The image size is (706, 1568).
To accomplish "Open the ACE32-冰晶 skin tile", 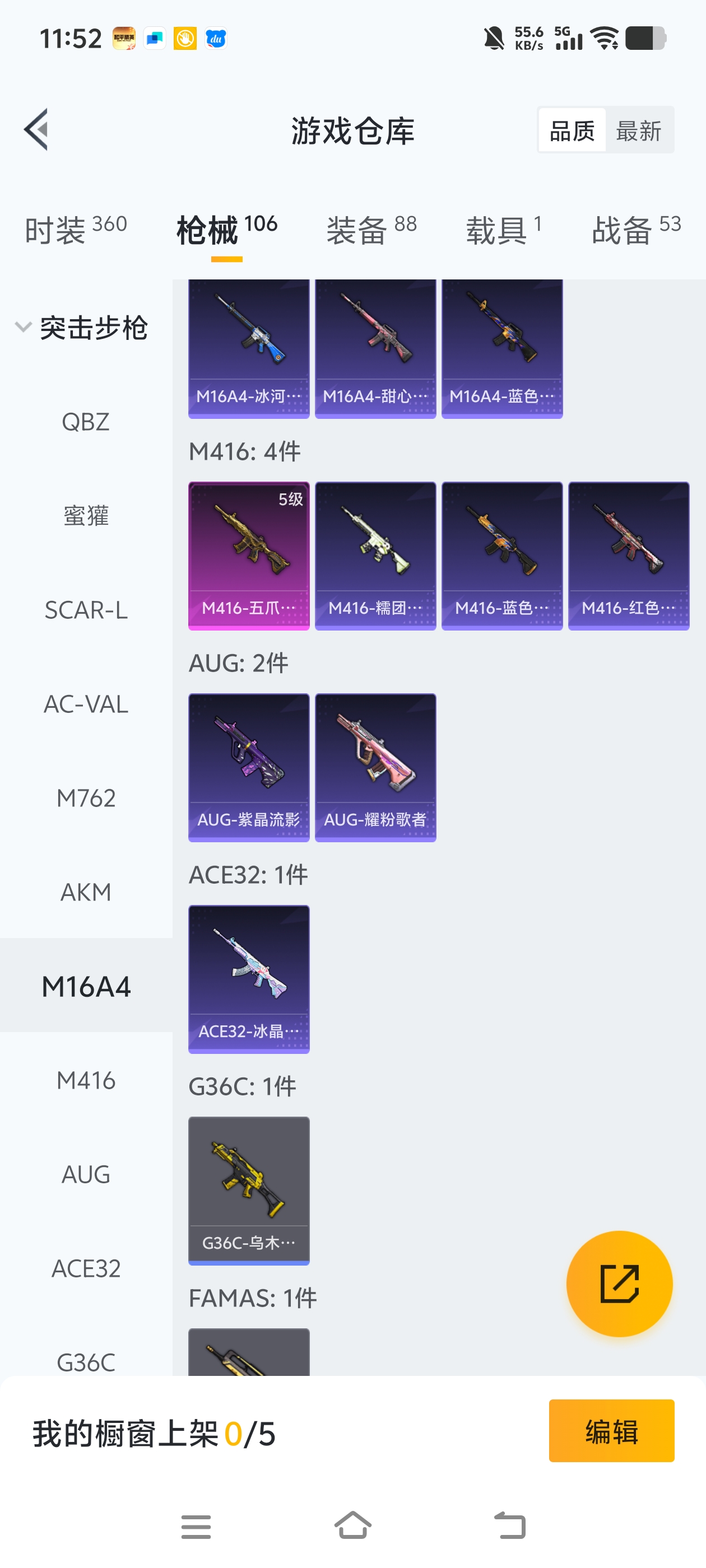I will click(x=249, y=979).
